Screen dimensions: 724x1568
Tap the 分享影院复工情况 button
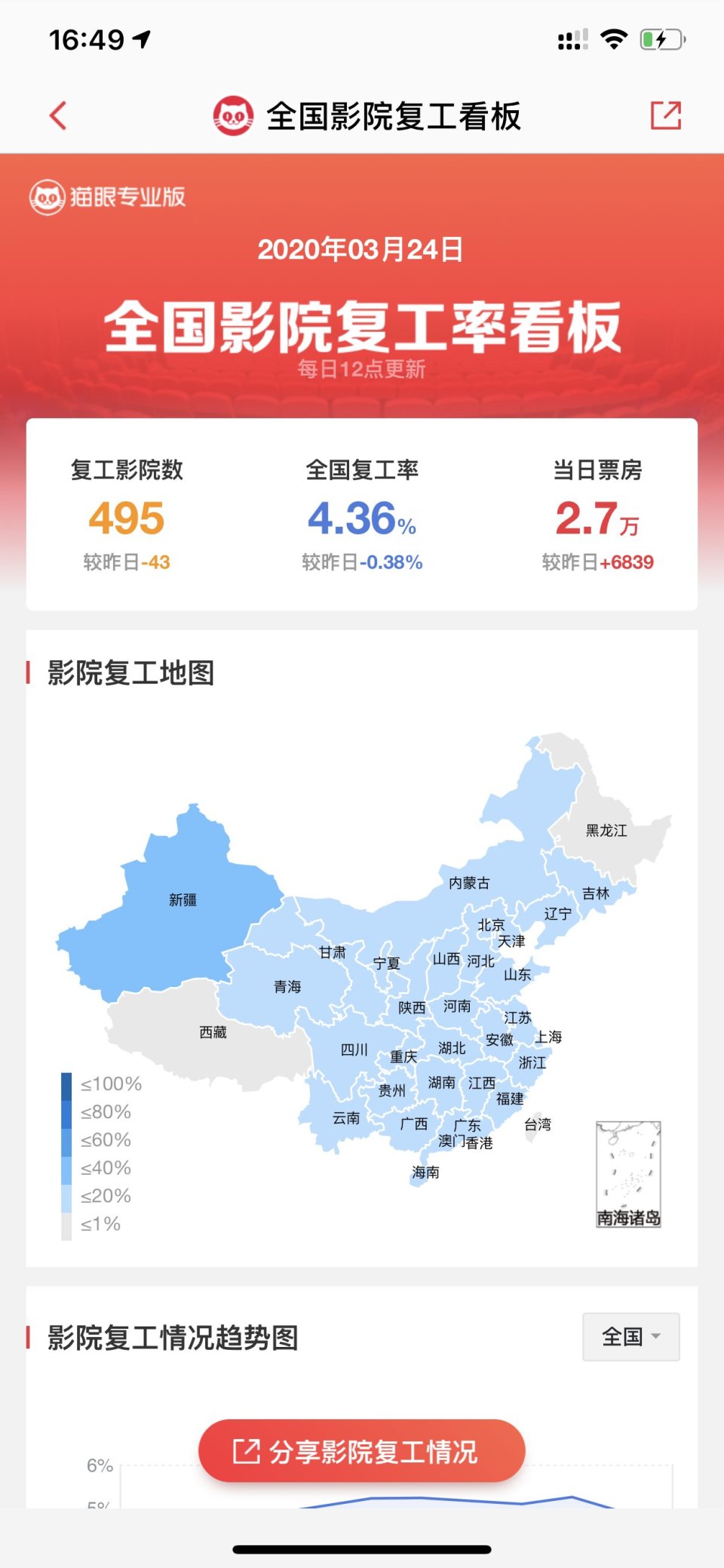[362, 1451]
